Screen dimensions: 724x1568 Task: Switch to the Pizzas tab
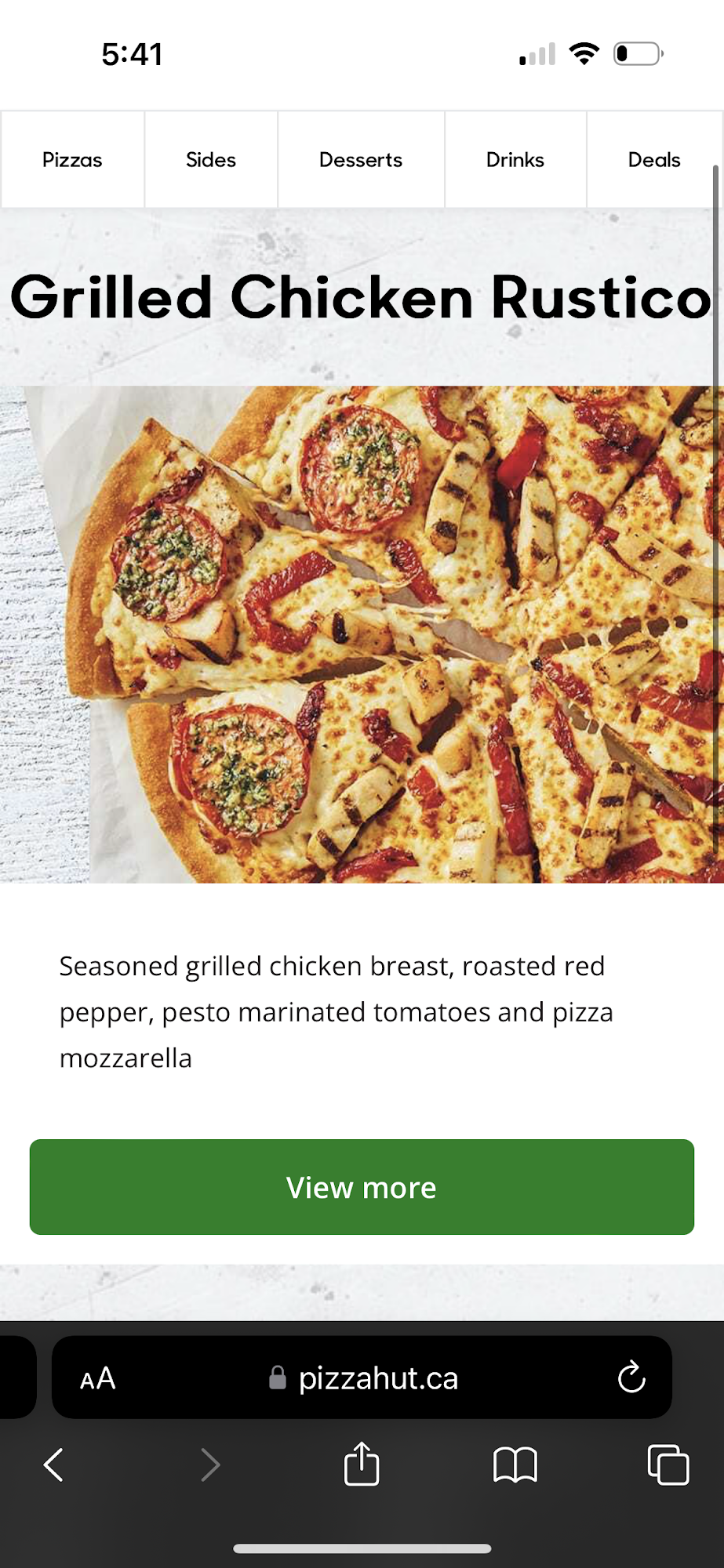[x=72, y=160]
